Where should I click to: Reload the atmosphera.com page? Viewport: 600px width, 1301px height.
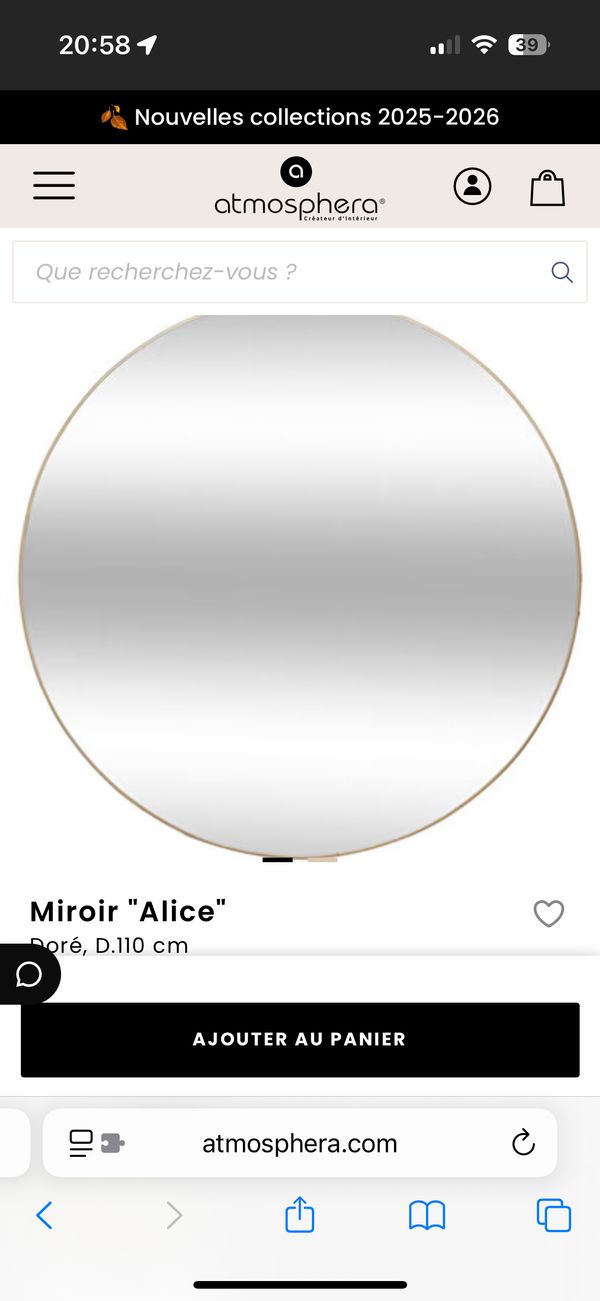[x=523, y=1143]
